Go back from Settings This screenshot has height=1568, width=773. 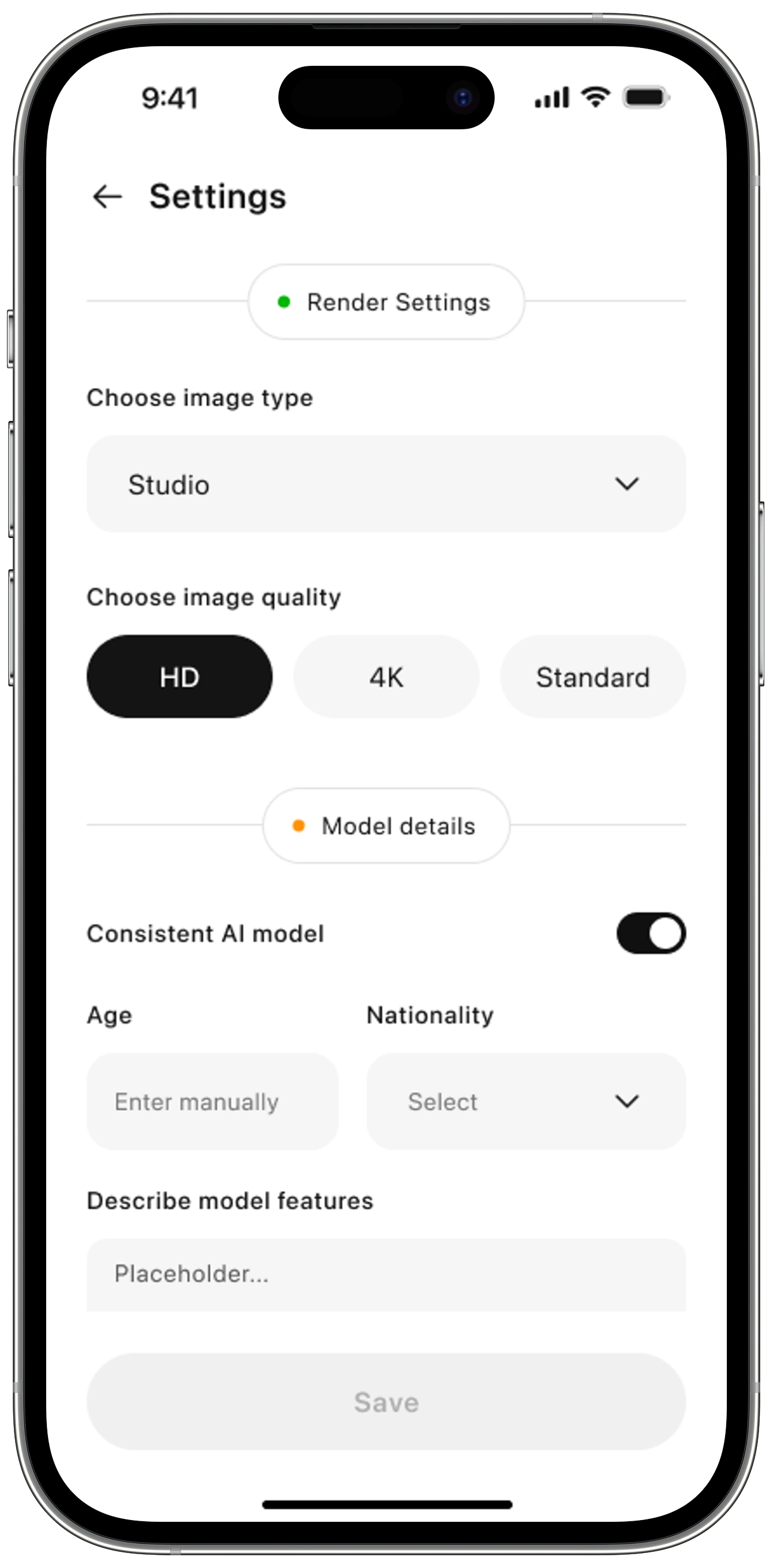pyautogui.click(x=108, y=197)
